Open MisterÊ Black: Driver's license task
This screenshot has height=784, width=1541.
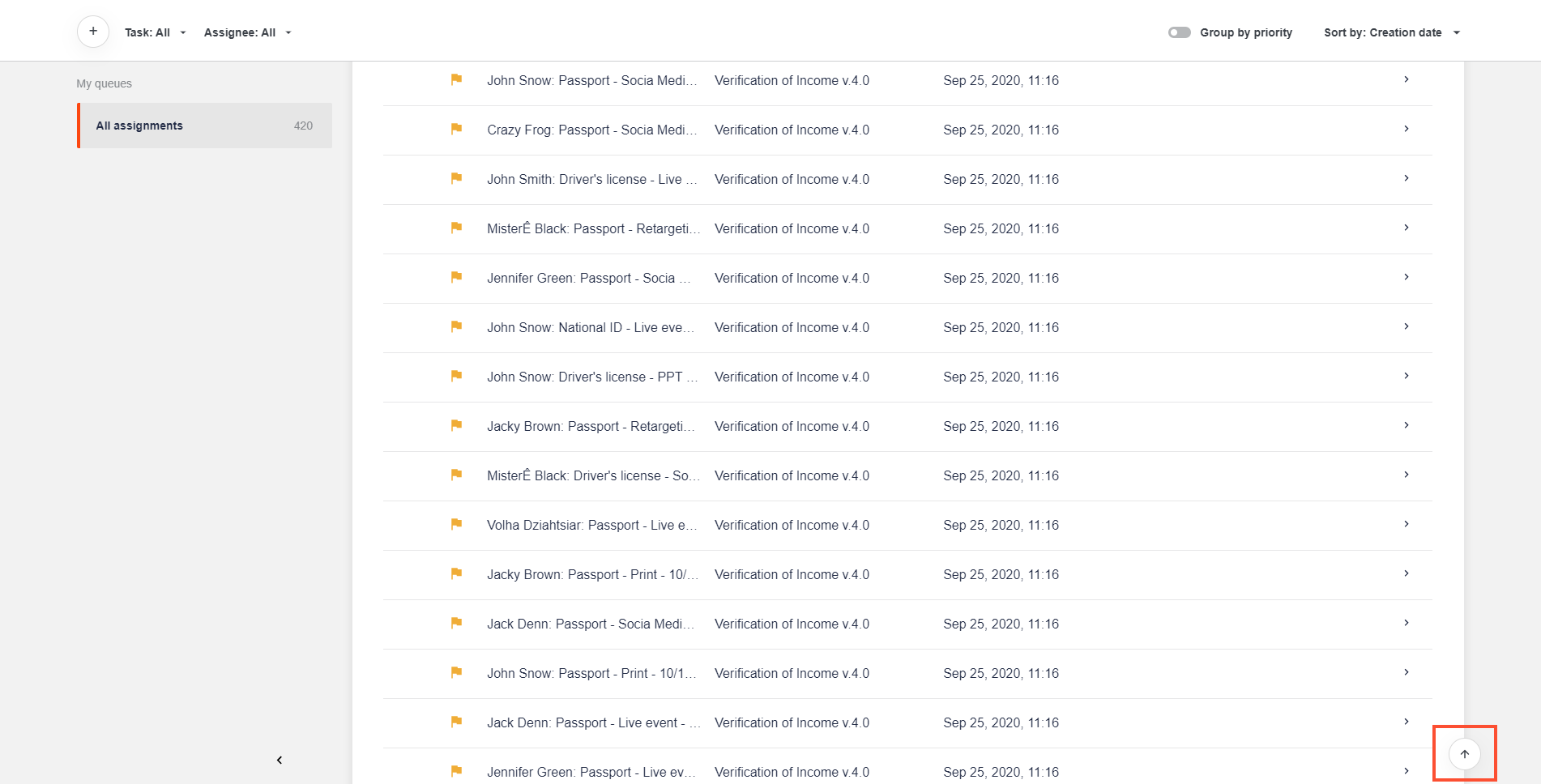click(907, 475)
